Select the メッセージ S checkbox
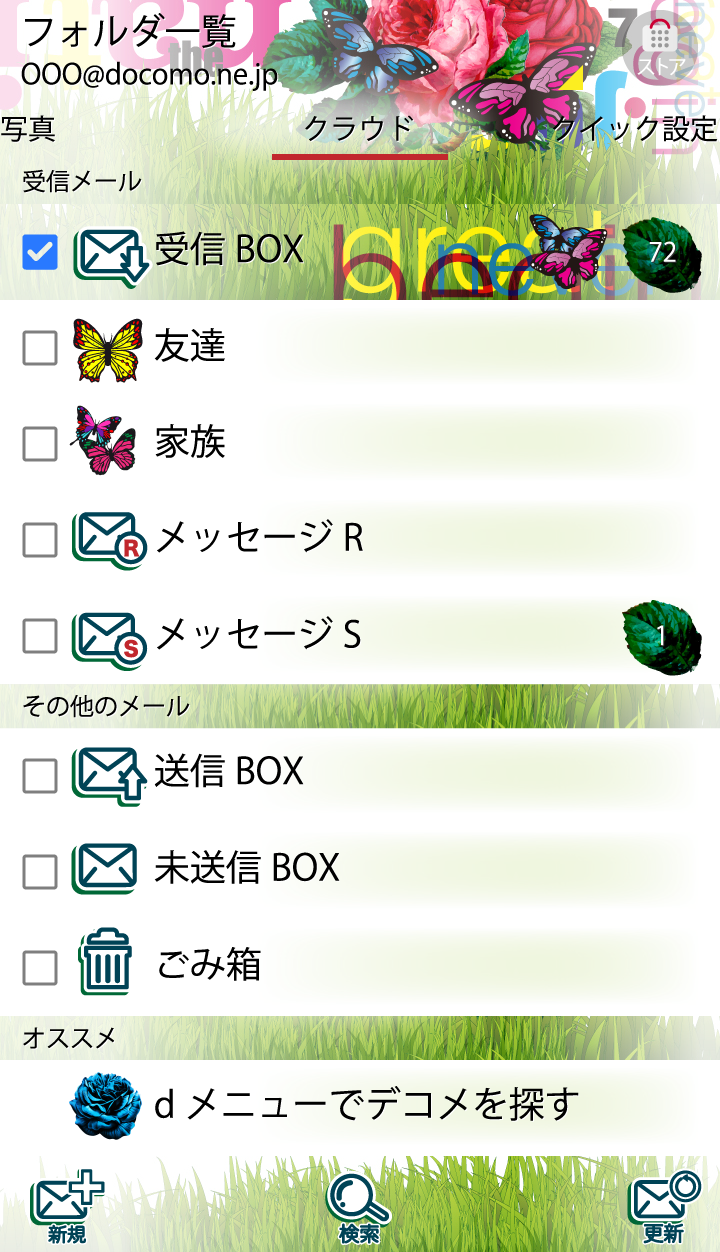The image size is (720, 1252). click(x=40, y=635)
